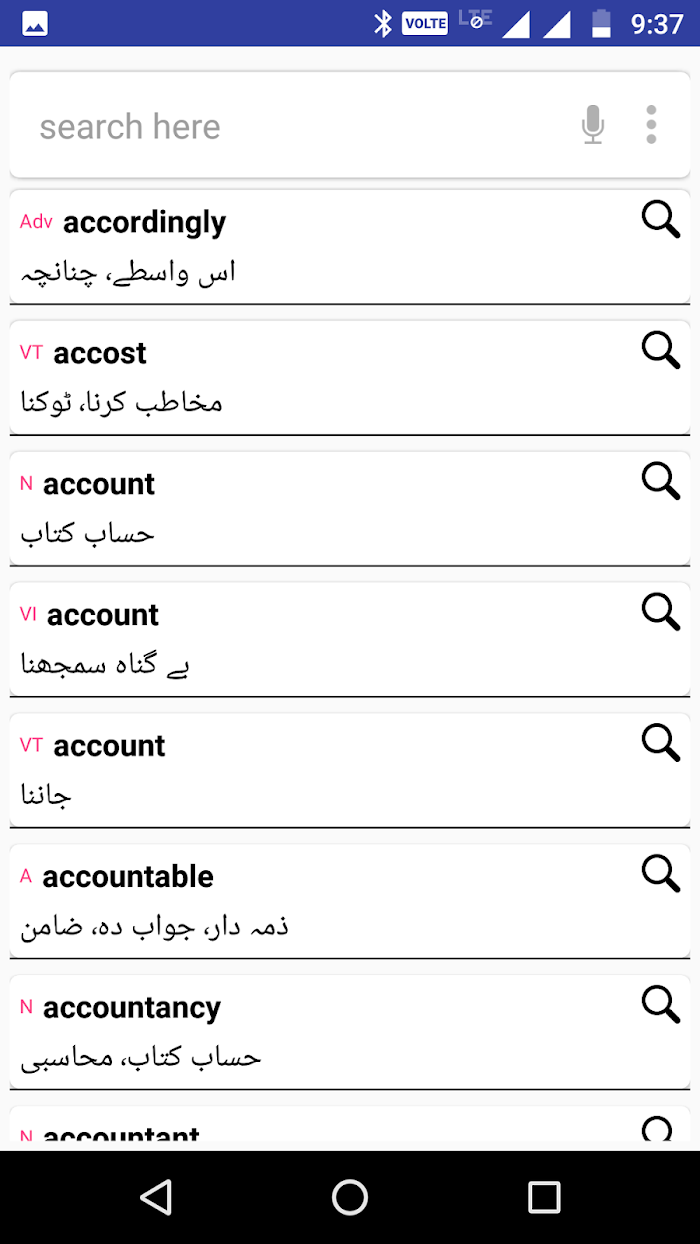
Task: Look up the noun entry for account
Action: click(350, 508)
